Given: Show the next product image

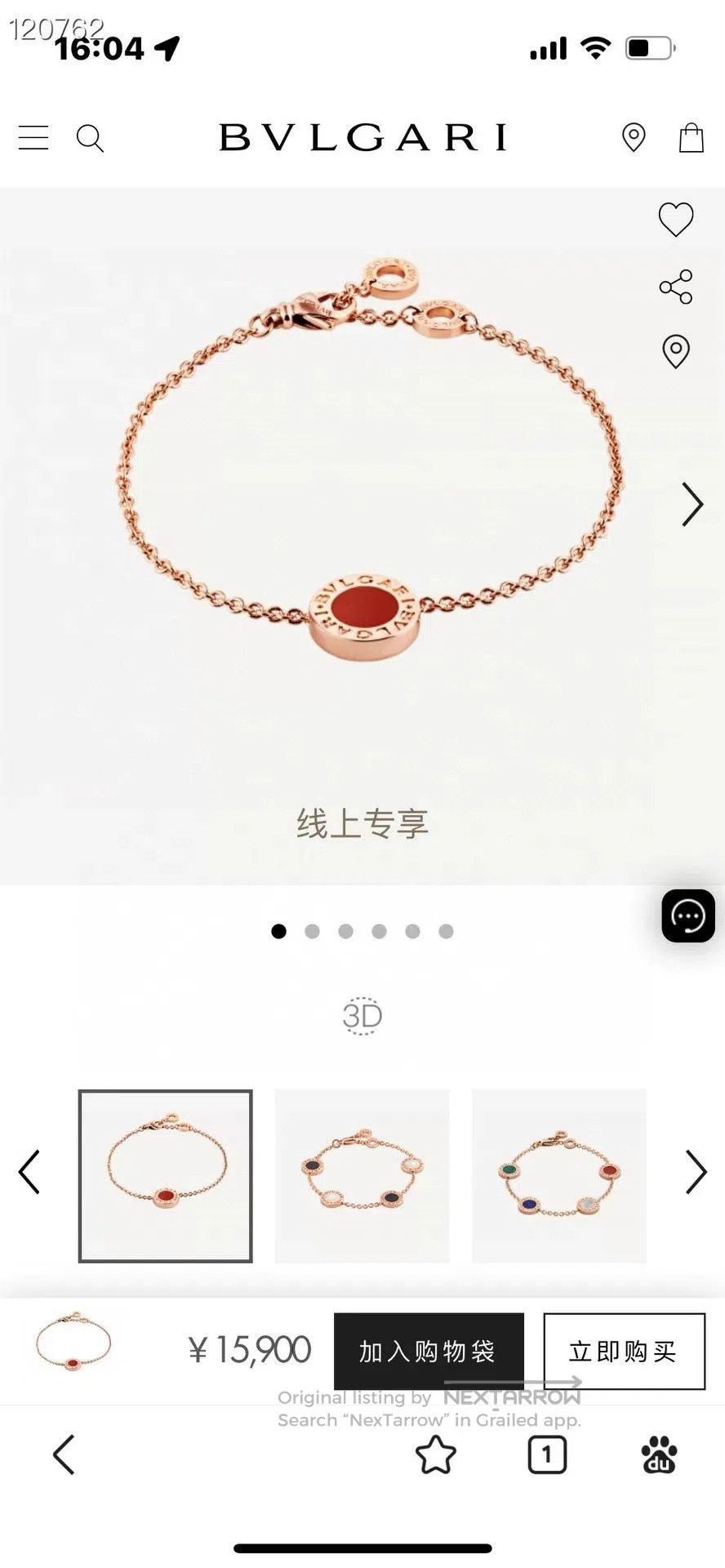Looking at the screenshot, I should pos(692,504).
